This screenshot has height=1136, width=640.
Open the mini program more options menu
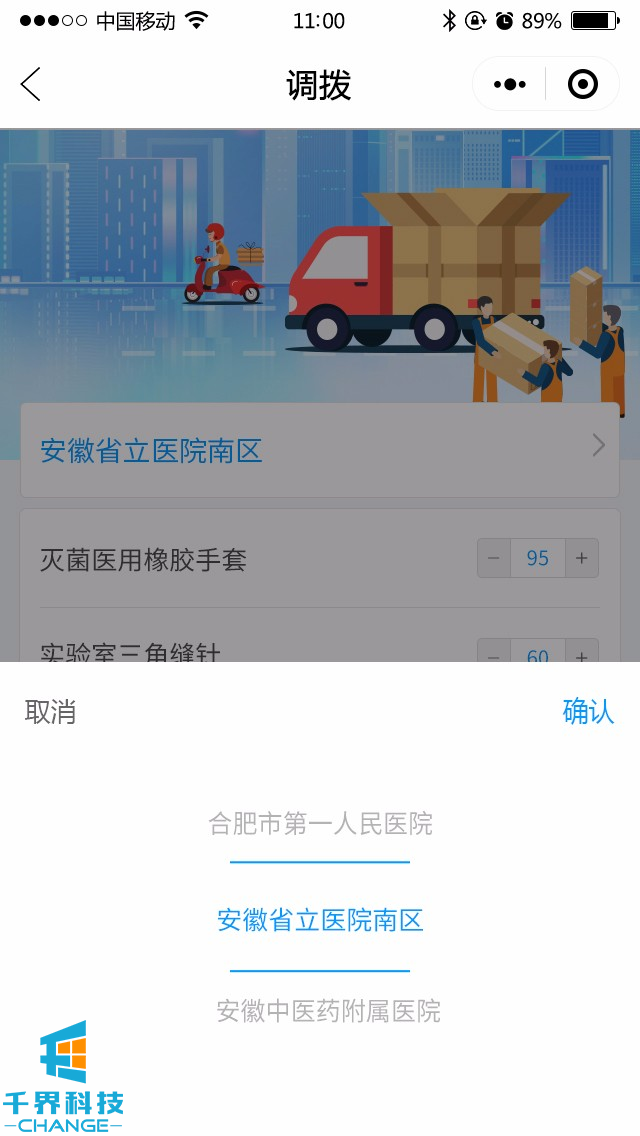point(510,85)
